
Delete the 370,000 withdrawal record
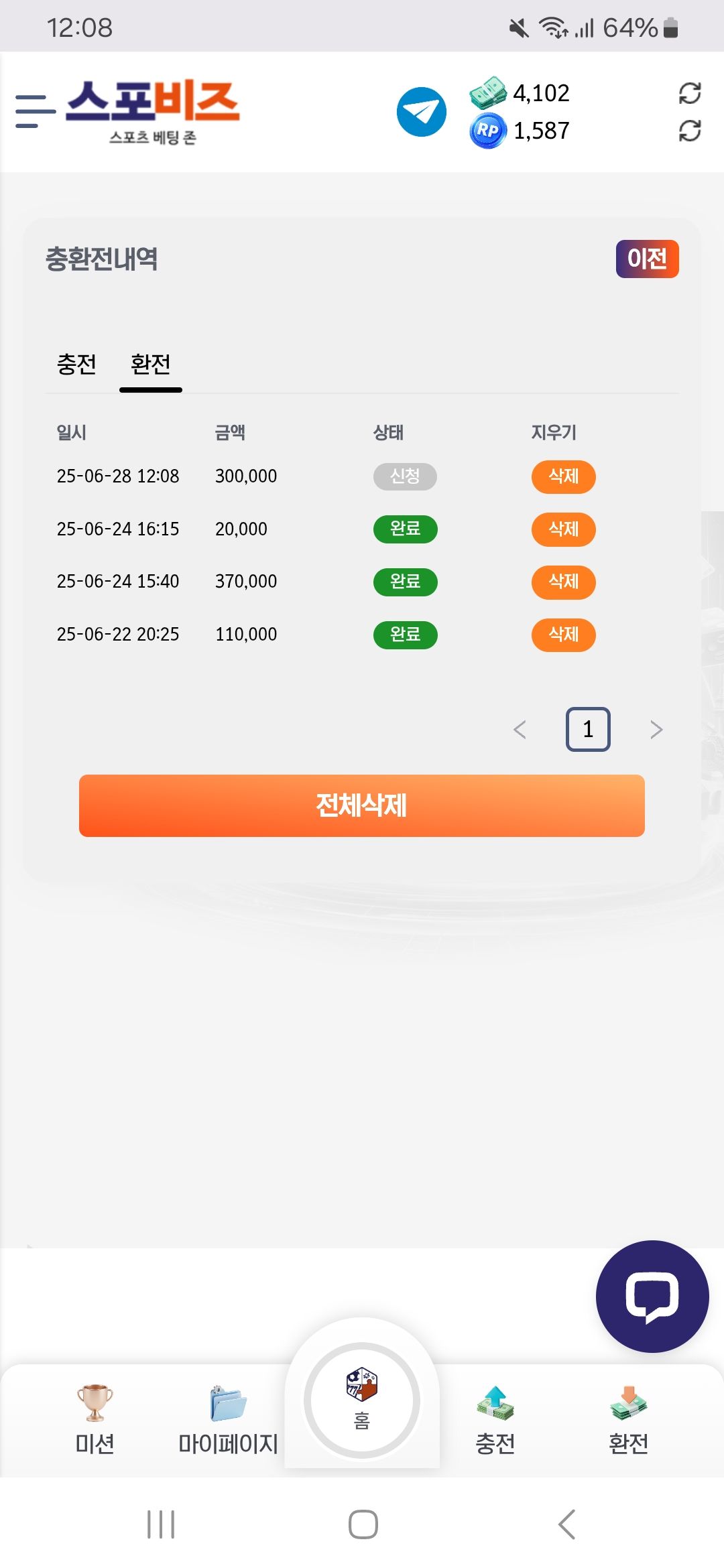tap(564, 582)
